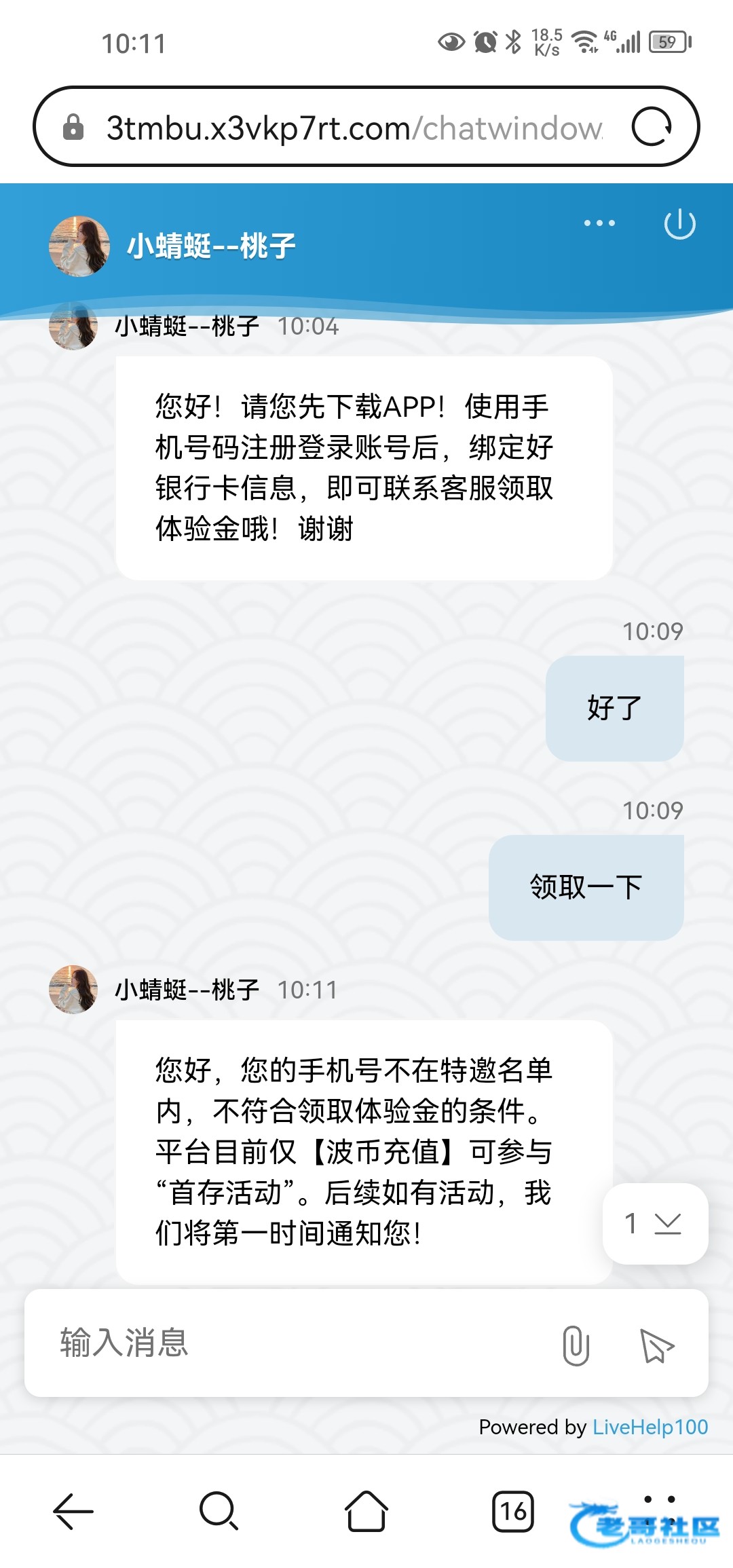Attach a file with the paperclip icon

576,1345
